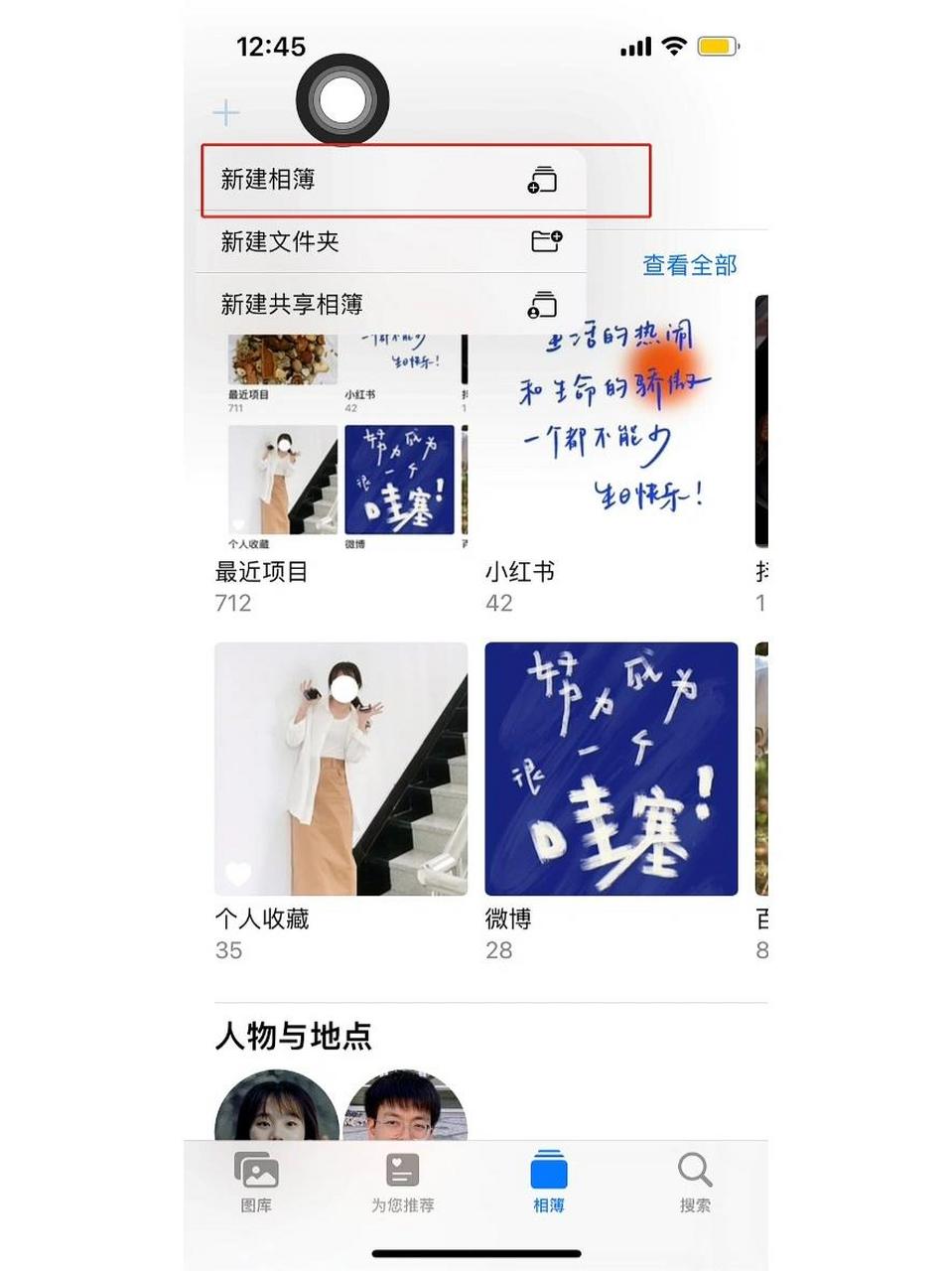Tap the second face in 人物与地点

pos(405,1104)
